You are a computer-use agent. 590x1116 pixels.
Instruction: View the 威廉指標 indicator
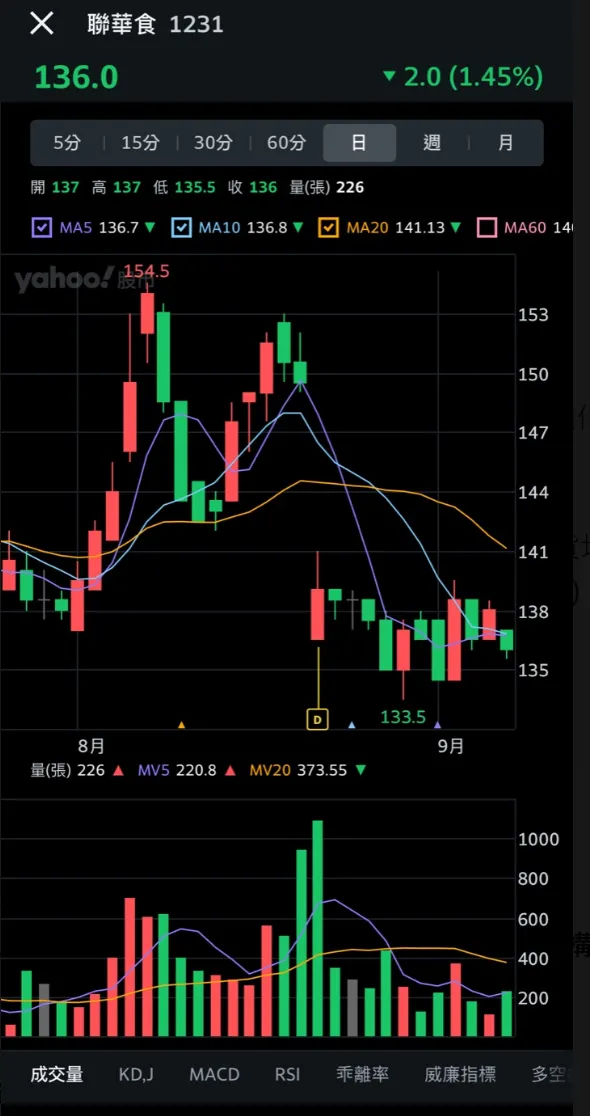coord(460,1074)
